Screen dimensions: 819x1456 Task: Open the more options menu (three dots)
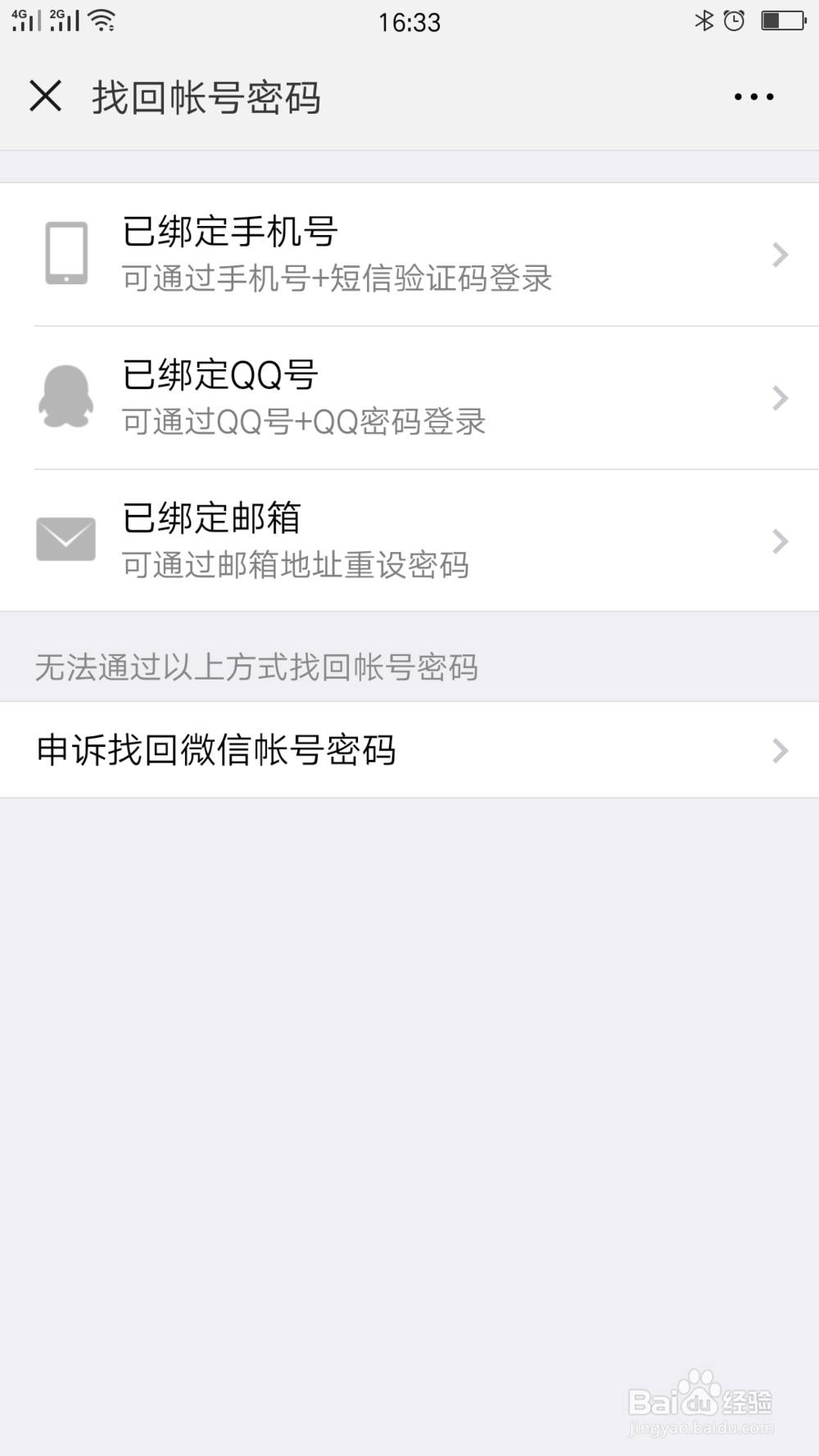(752, 96)
